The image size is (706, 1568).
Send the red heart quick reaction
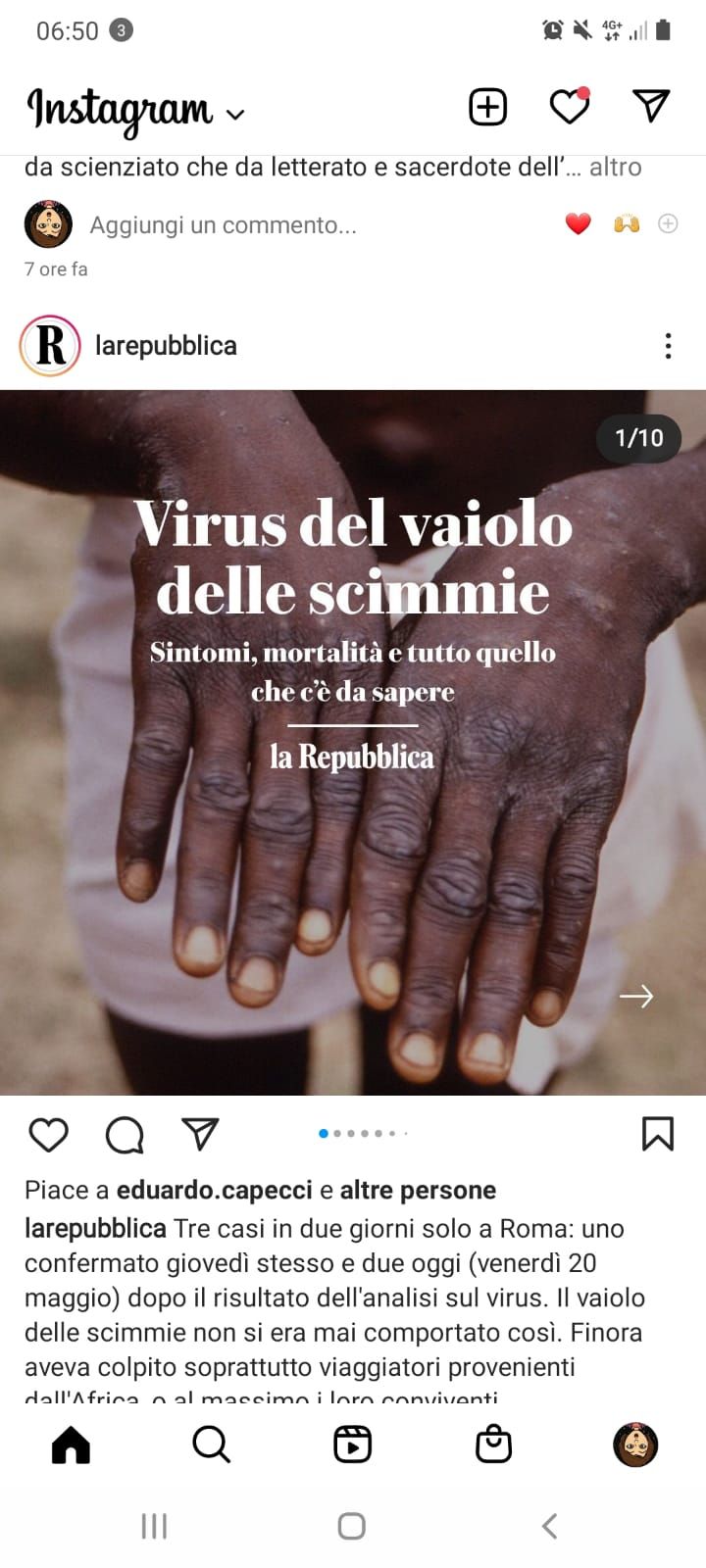tap(579, 224)
